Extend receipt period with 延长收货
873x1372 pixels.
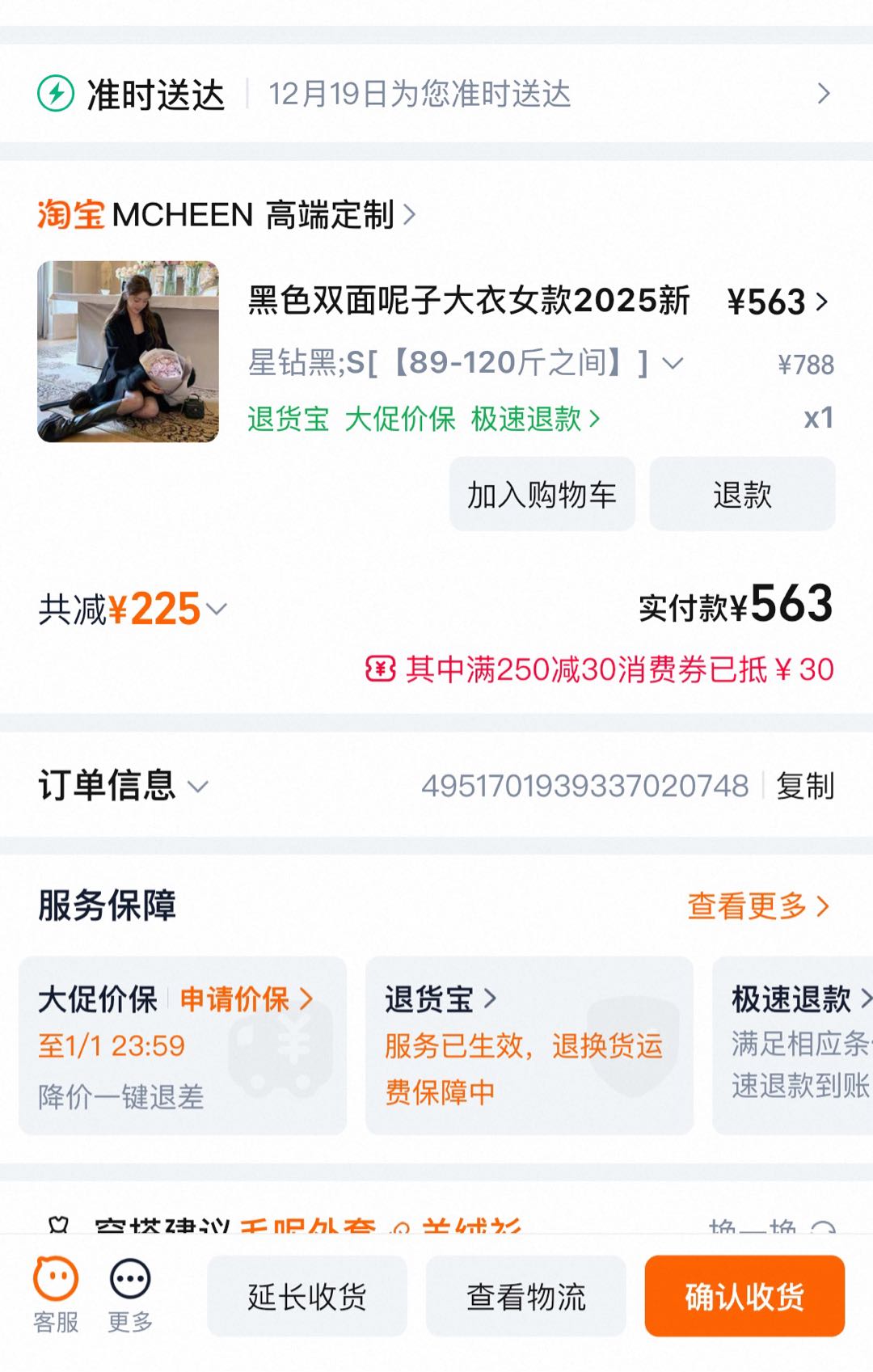click(x=307, y=1297)
